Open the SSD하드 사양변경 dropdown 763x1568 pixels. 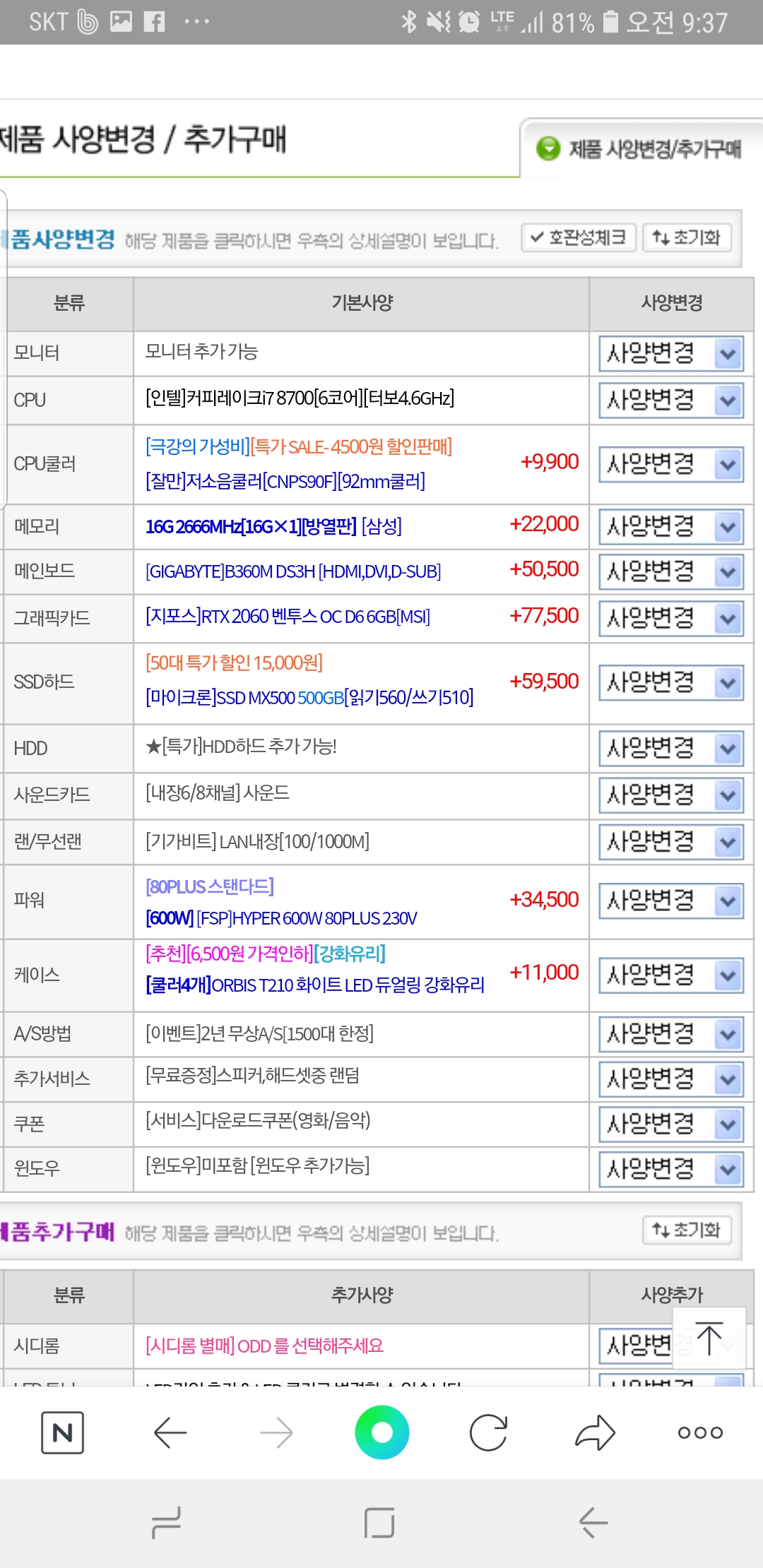[x=671, y=683]
